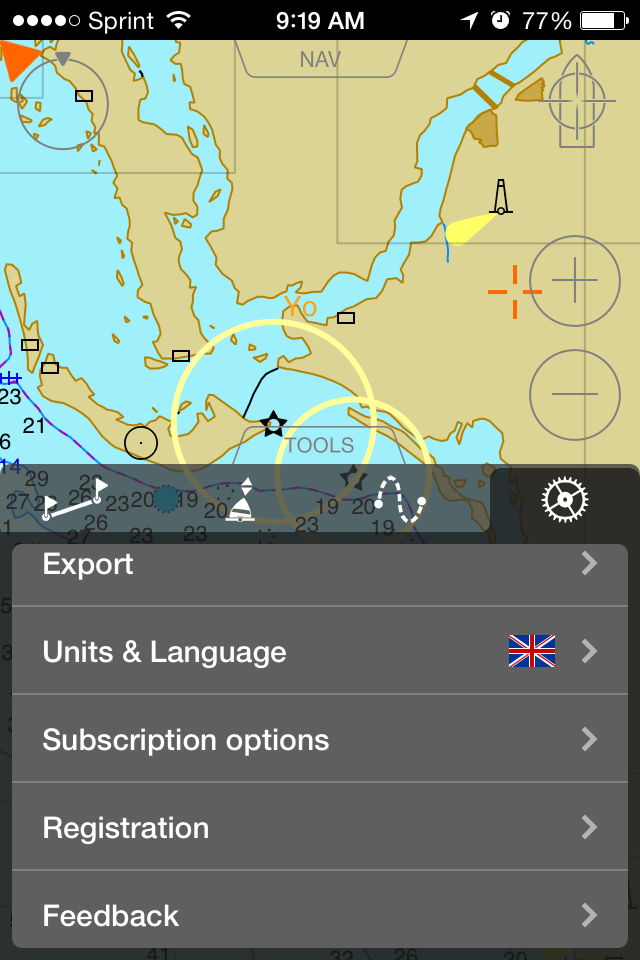Open Subscription options
Viewport: 640px width, 960px height.
pos(320,740)
